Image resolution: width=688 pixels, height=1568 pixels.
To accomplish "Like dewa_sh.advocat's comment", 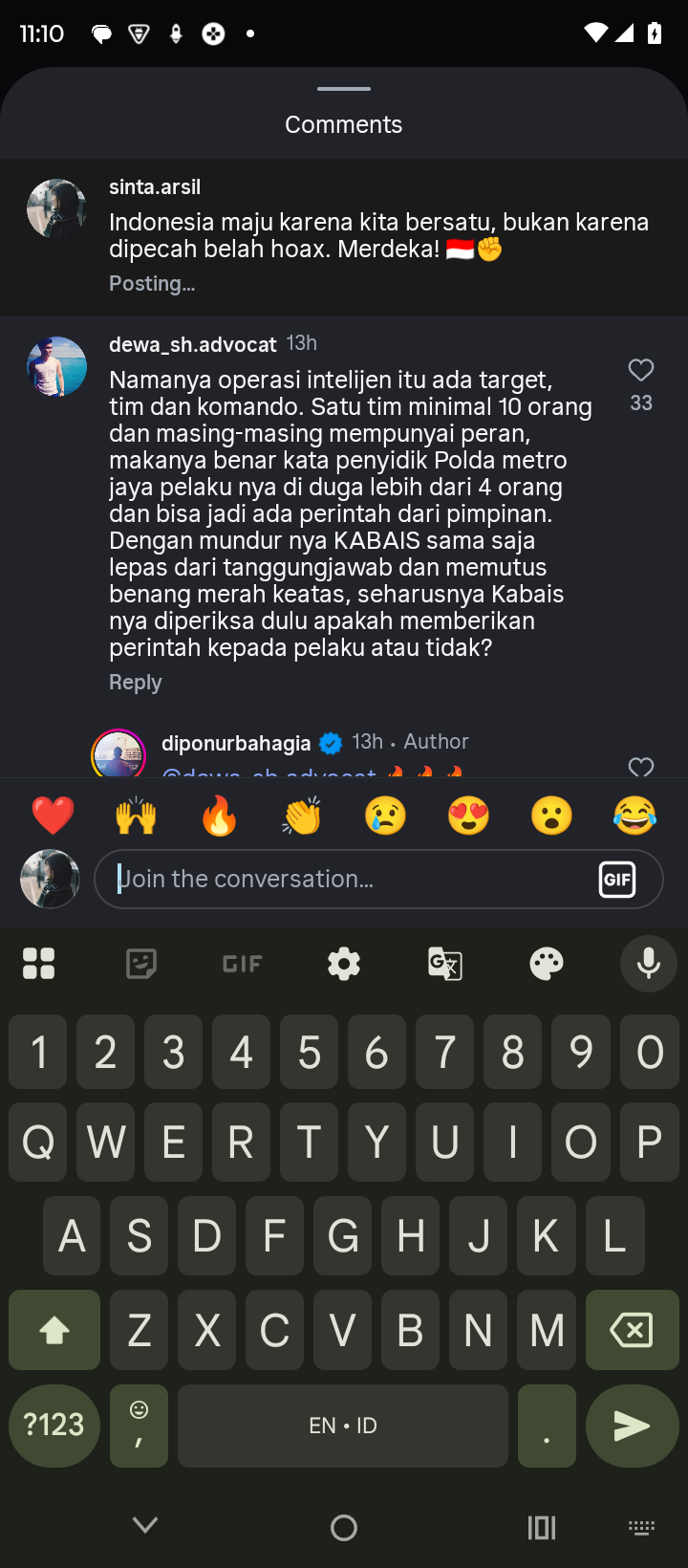I will click(x=641, y=370).
